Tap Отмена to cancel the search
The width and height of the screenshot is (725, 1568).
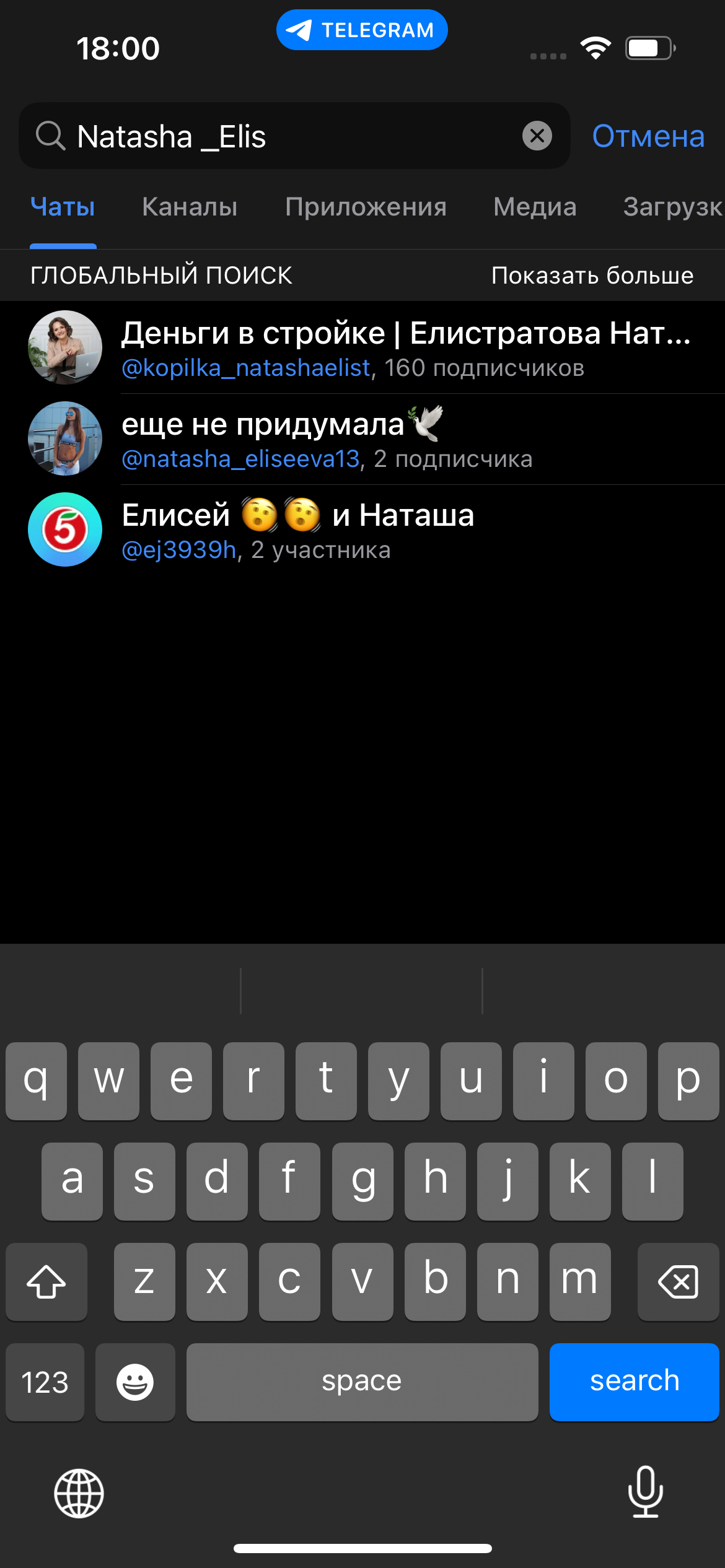pos(648,136)
